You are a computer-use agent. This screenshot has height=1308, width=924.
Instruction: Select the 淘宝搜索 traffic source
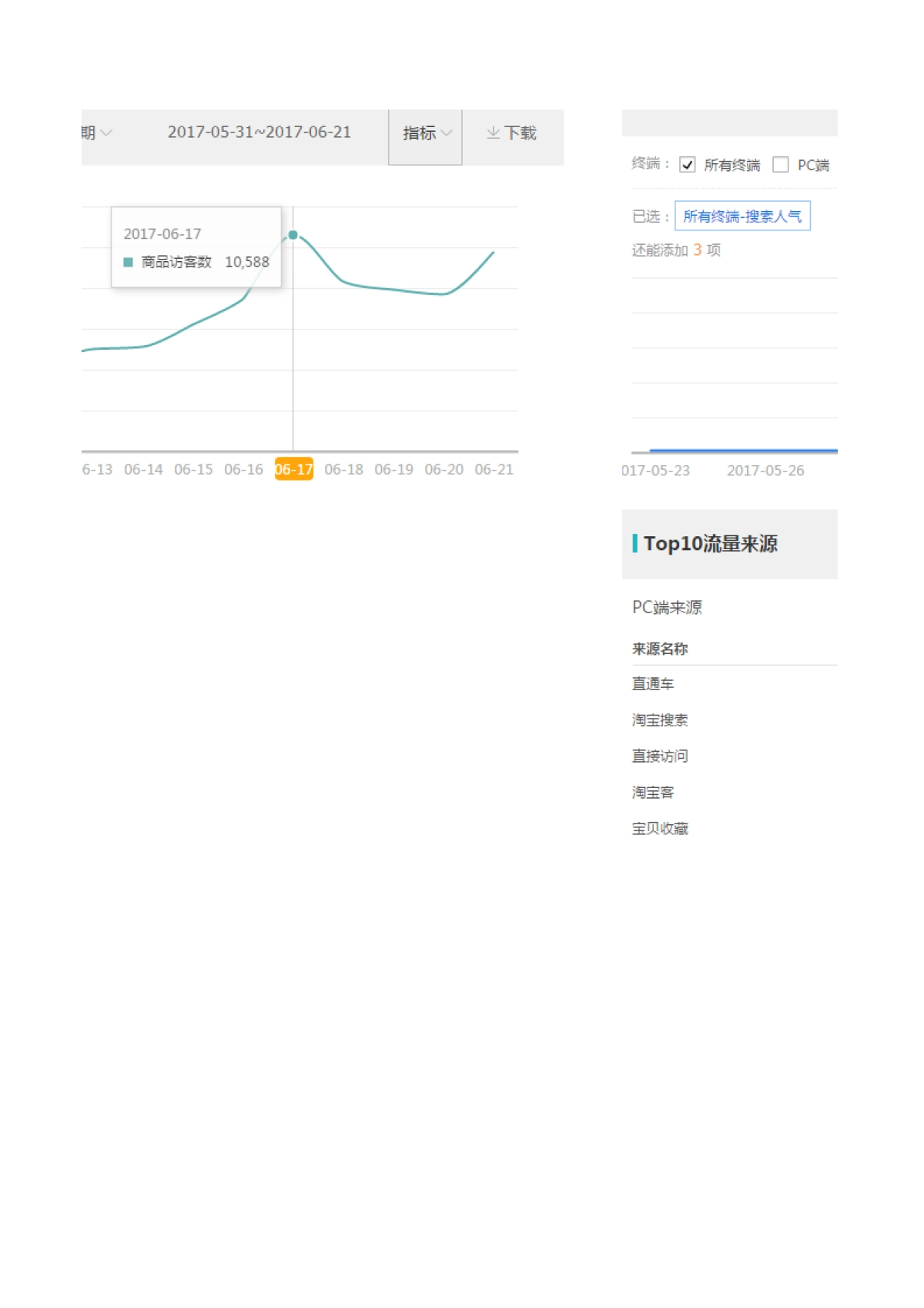point(660,719)
